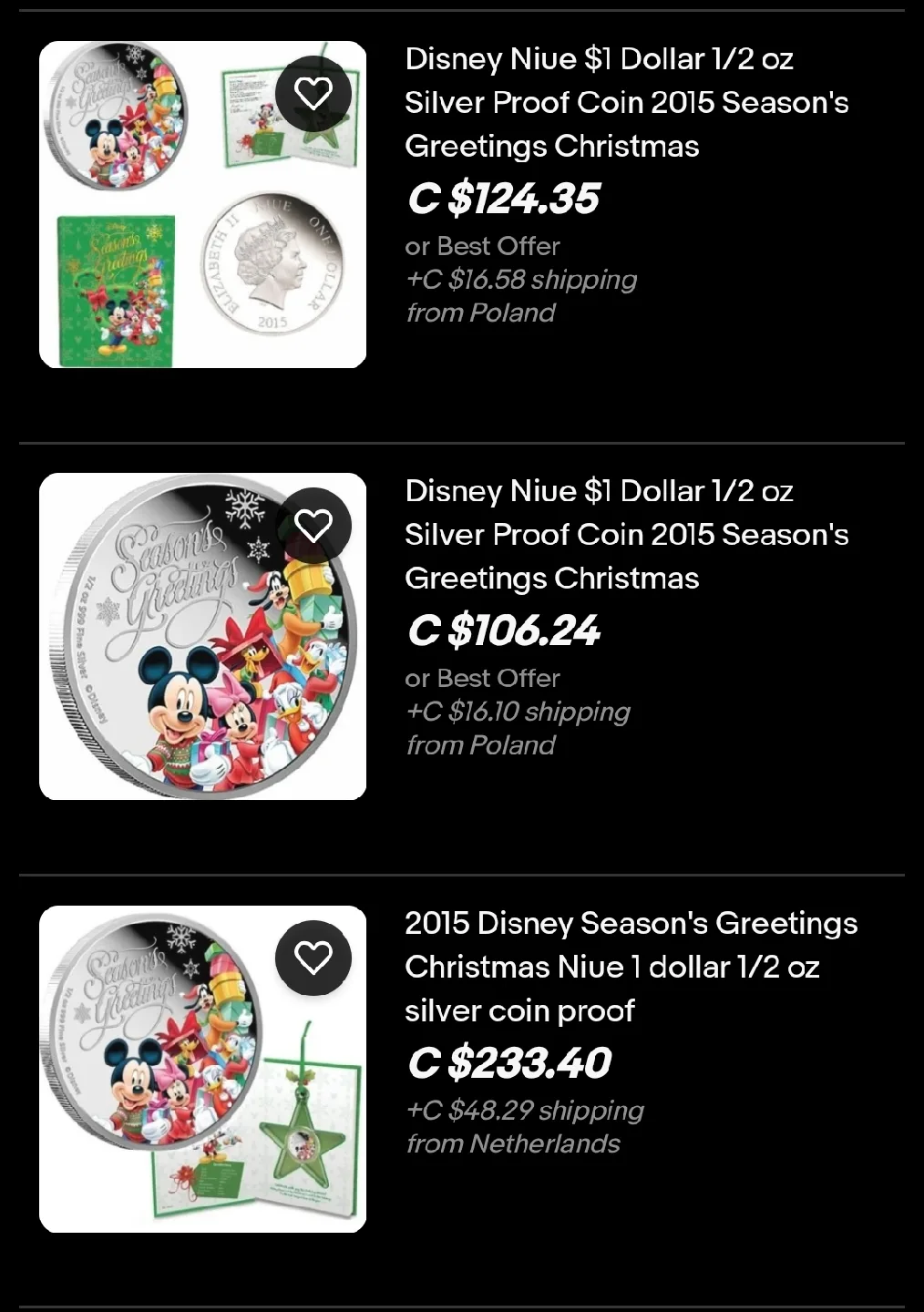The width and height of the screenshot is (924, 1312).
Task: Open the second Silver Proof Coin listing
Action: [626, 534]
